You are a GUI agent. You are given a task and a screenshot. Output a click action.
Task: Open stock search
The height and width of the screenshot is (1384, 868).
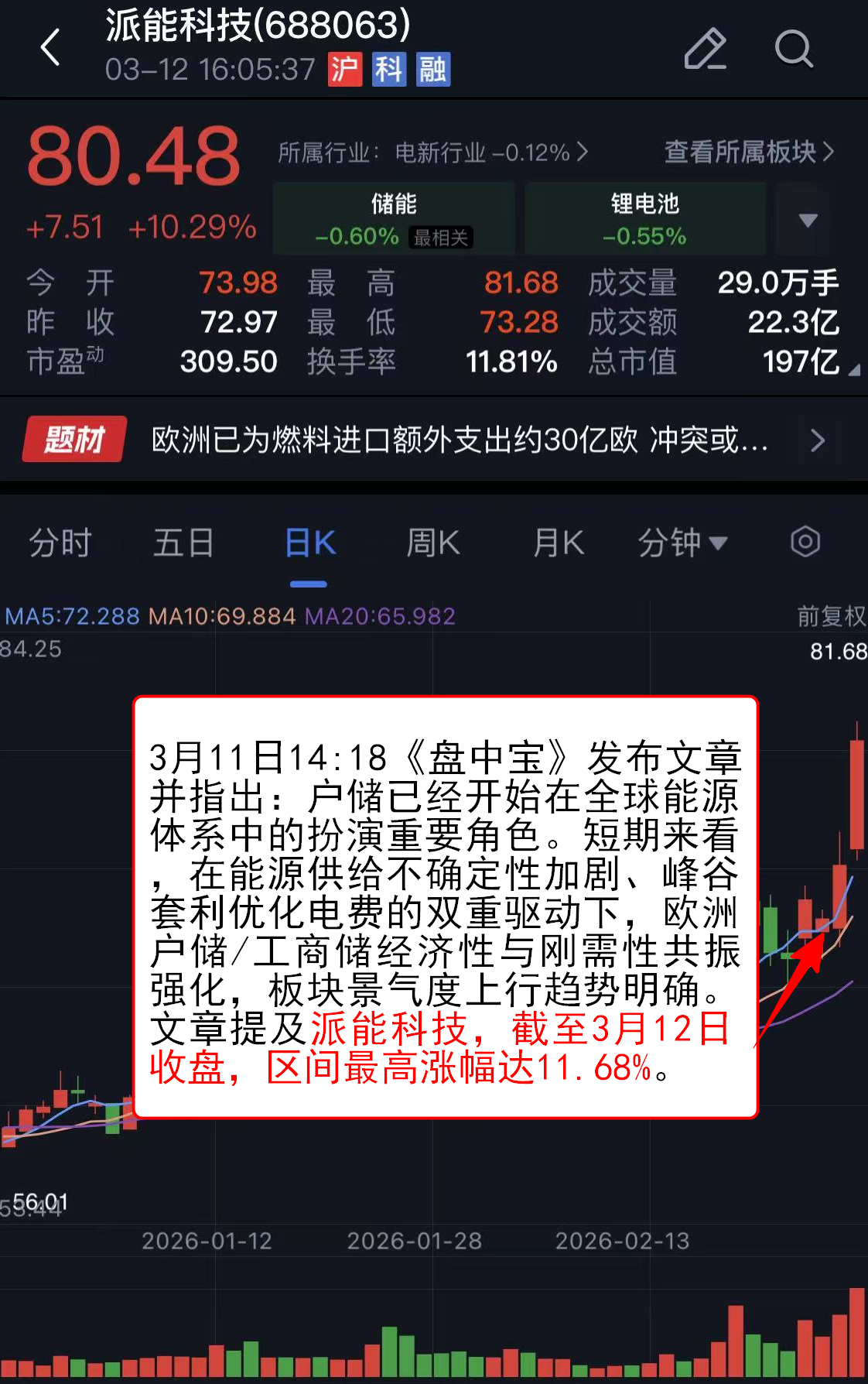(x=793, y=49)
